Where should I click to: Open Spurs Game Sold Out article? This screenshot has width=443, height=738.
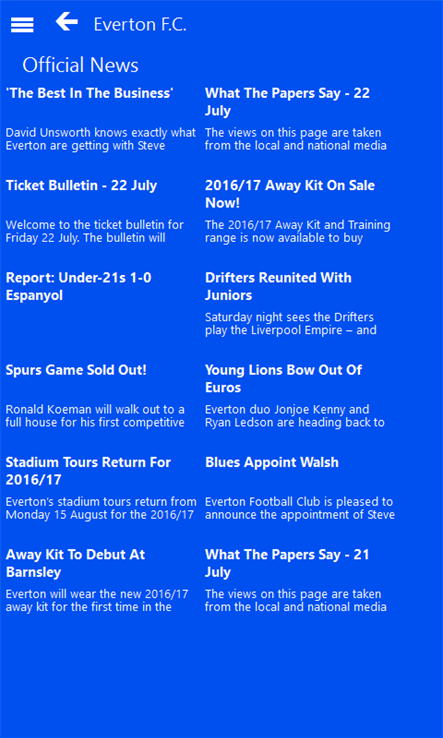tap(76, 370)
